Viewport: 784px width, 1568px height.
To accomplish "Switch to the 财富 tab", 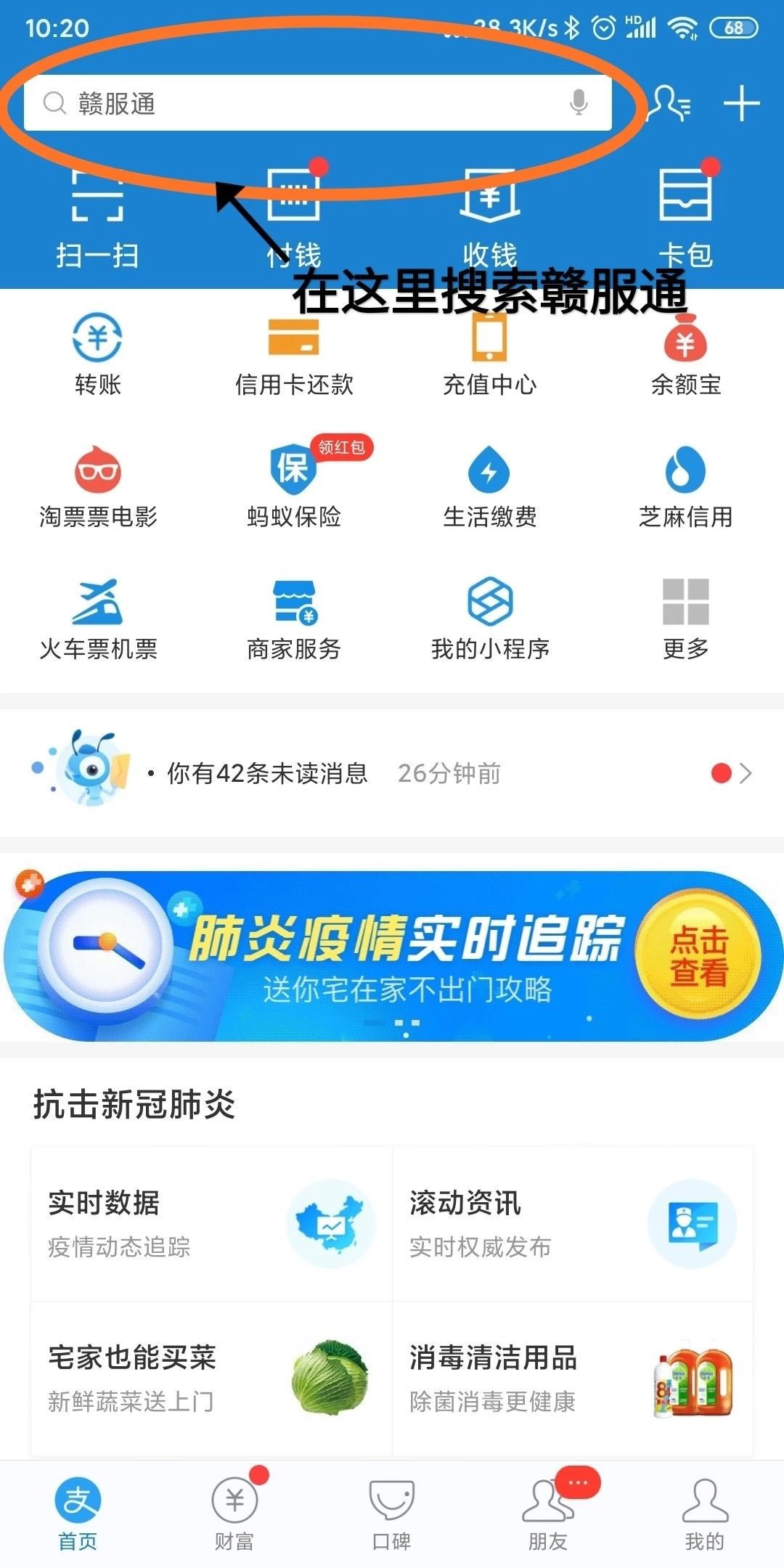I will [234, 1514].
